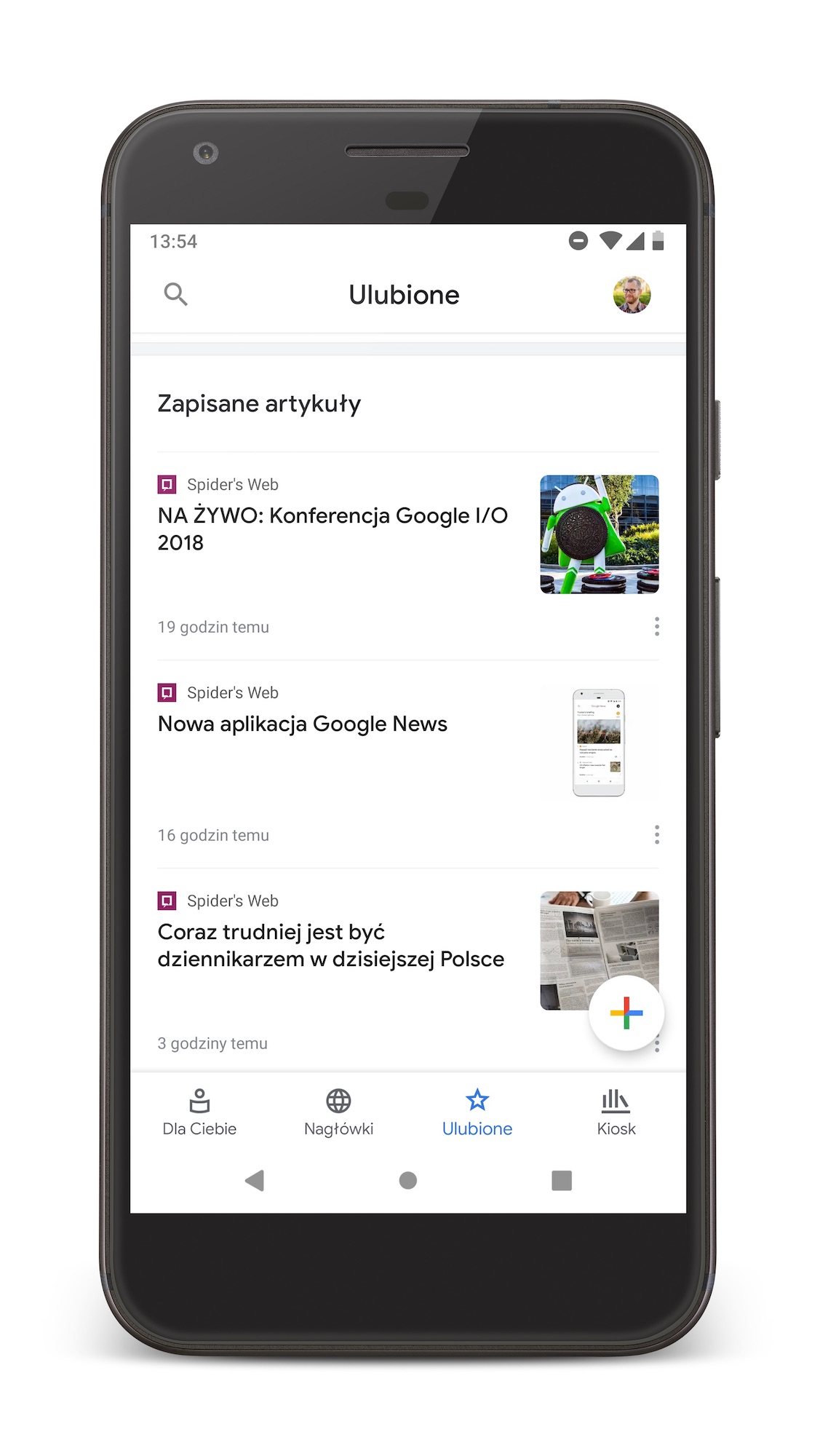Open overflow menu for Nowa aplikacja article
This screenshot has height=1456, width=820.
pyautogui.click(x=656, y=835)
